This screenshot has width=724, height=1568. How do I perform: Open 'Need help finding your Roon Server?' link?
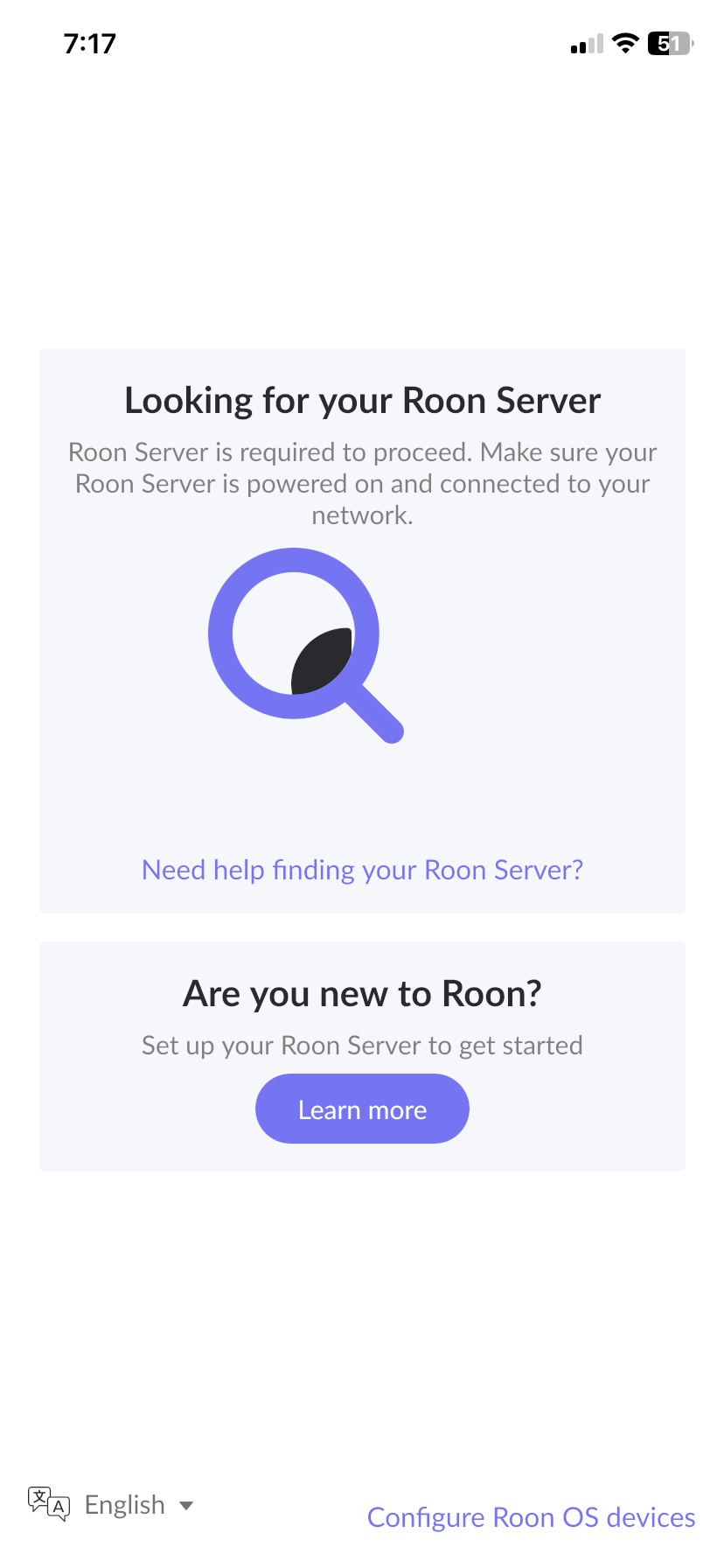coord(362,871)
